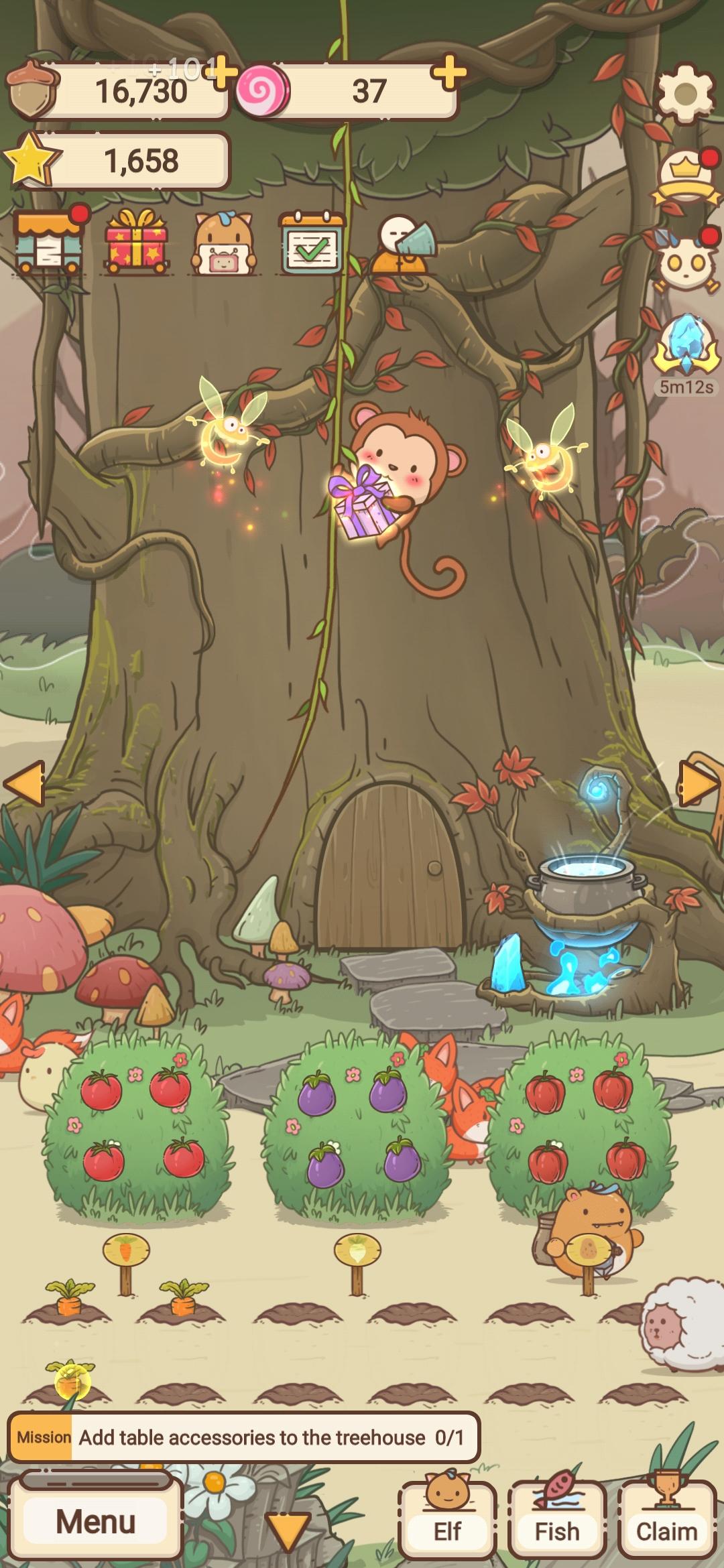This screenshot has height=1568, width=724.
Task: Open the shop stall icon
Action: (x=50, y=243)
